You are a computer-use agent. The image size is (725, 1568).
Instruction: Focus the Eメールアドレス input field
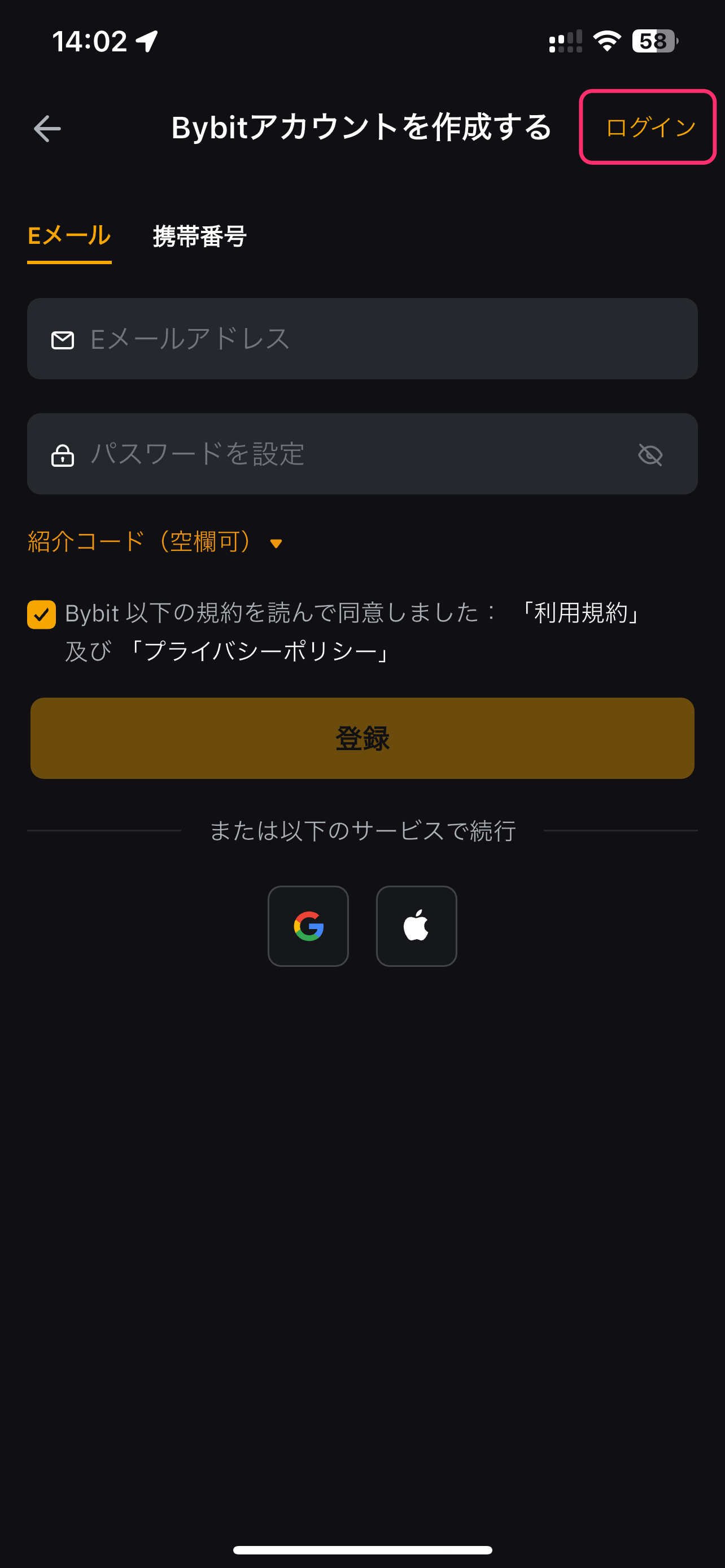362,339
